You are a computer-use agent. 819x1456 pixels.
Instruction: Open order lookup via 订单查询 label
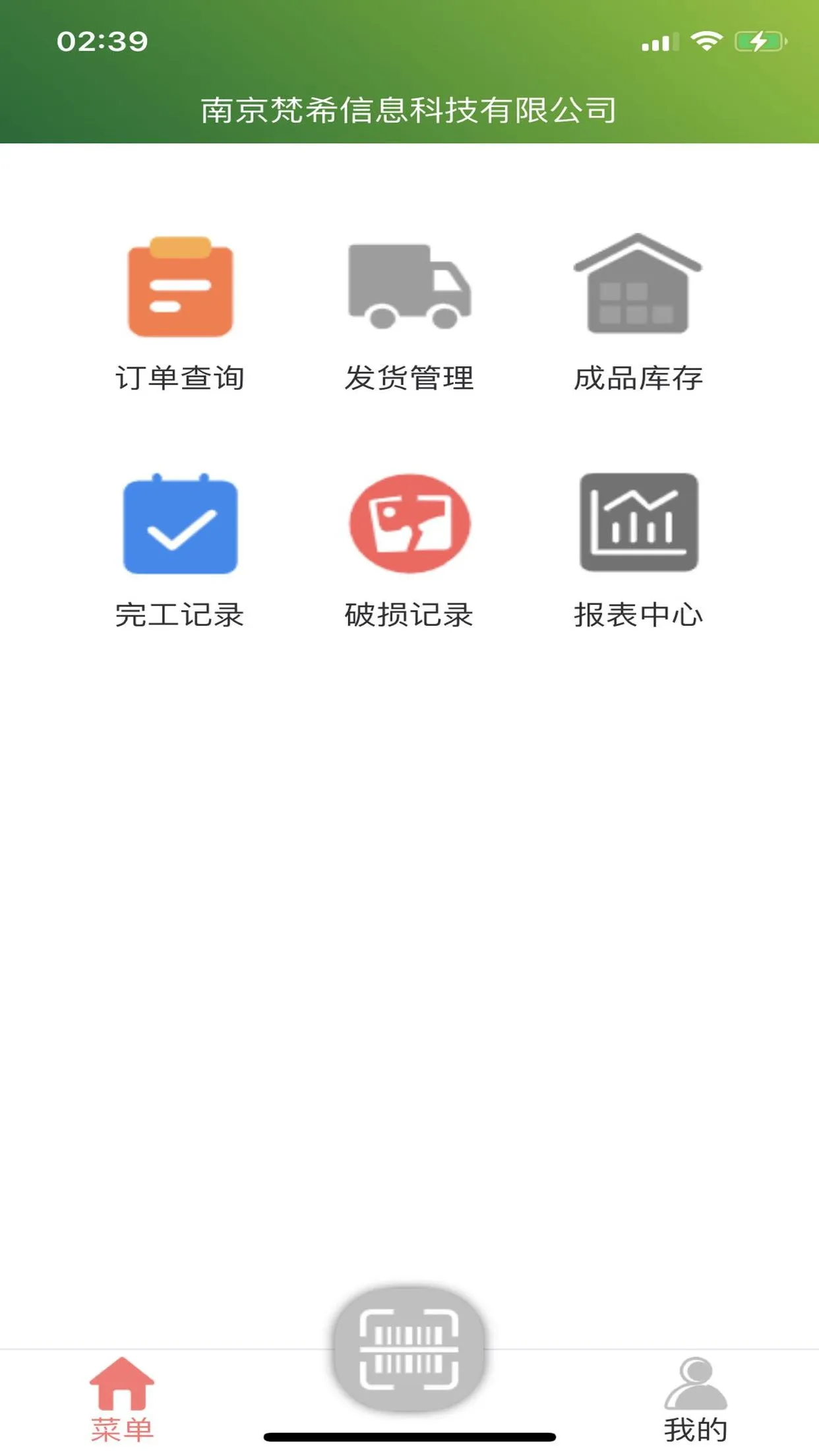pos(179,377)
